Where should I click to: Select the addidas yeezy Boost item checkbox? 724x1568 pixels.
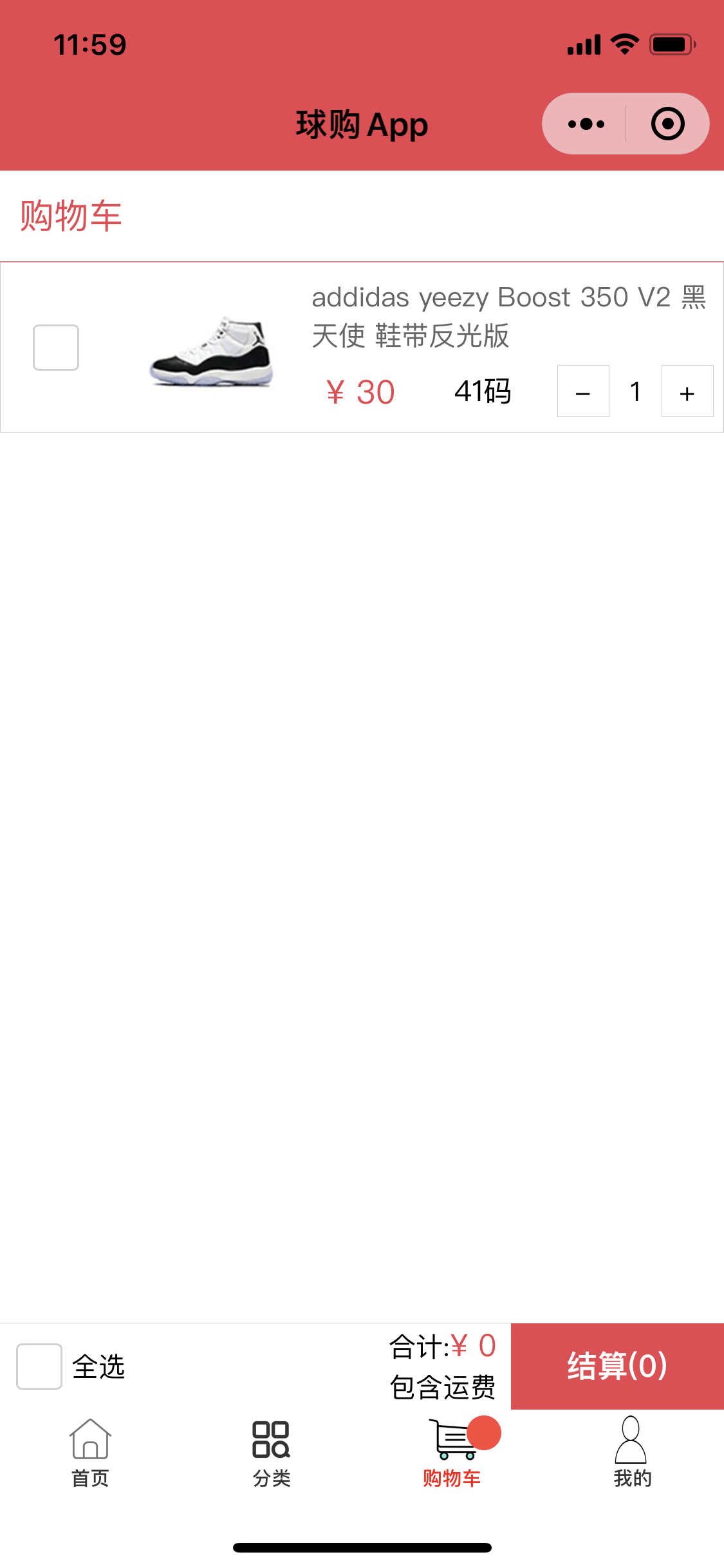pyautogui.click(x=56, y=348)
